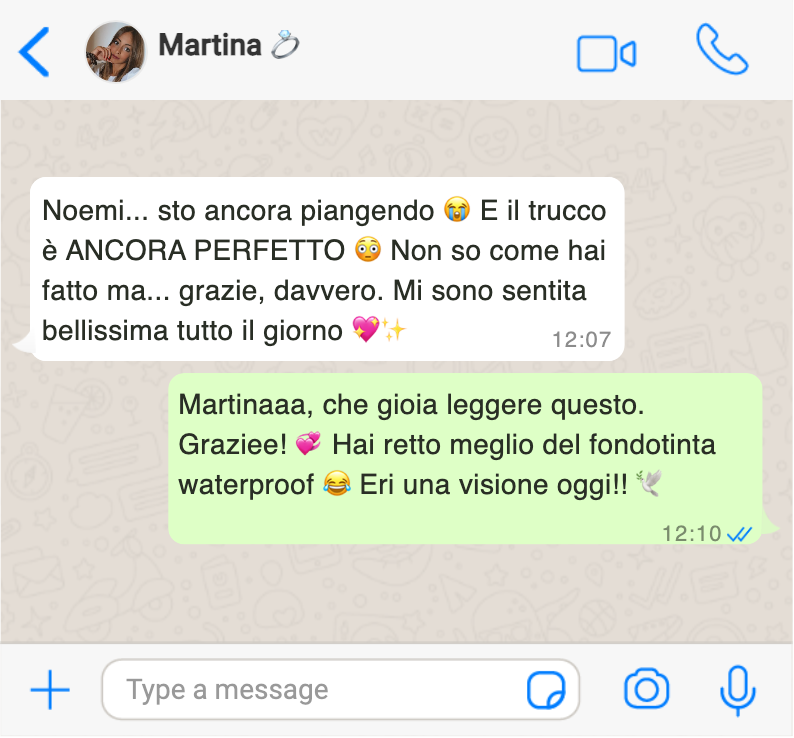Open the attachment plus menu
Viewport: 794px width, 738px height.
49,690
